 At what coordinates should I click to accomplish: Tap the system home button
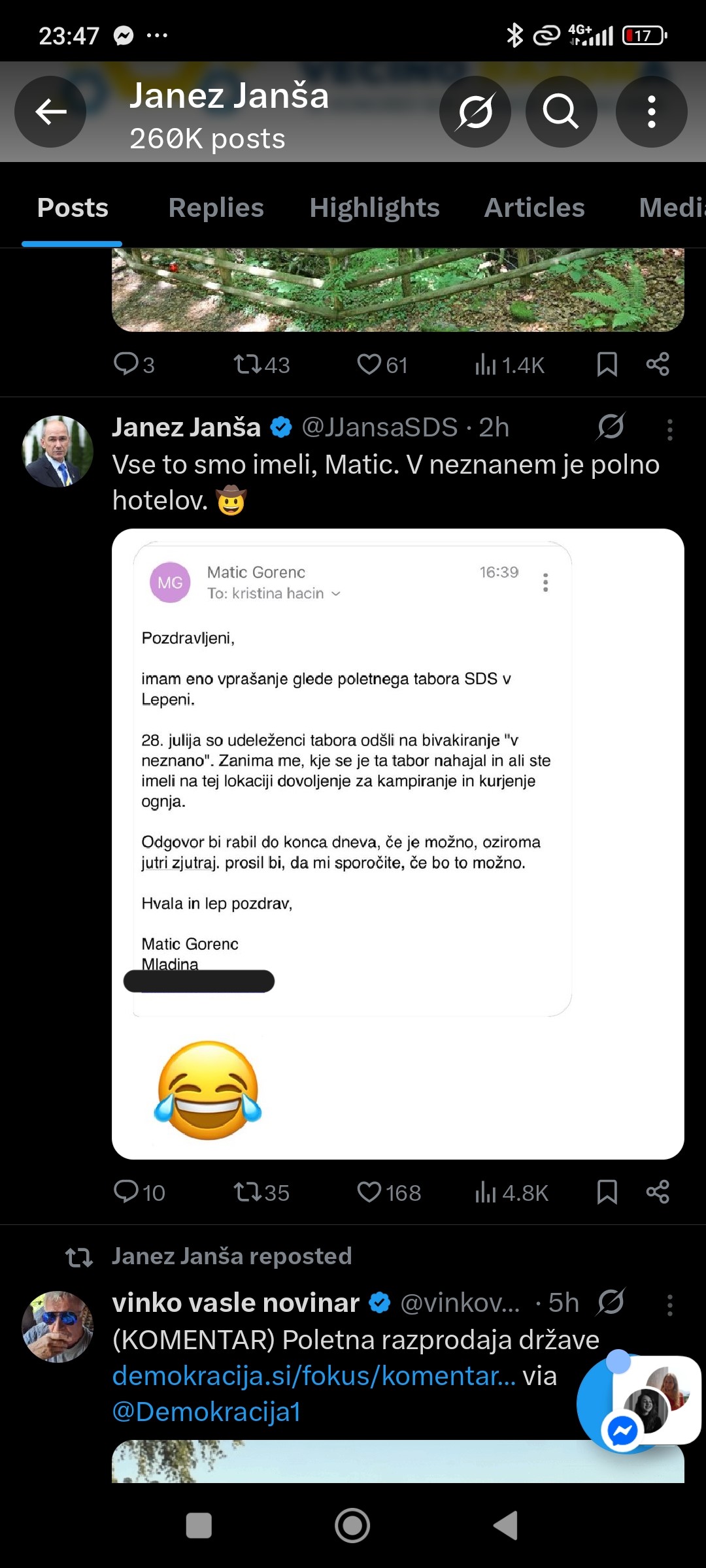click(352, 1526)
